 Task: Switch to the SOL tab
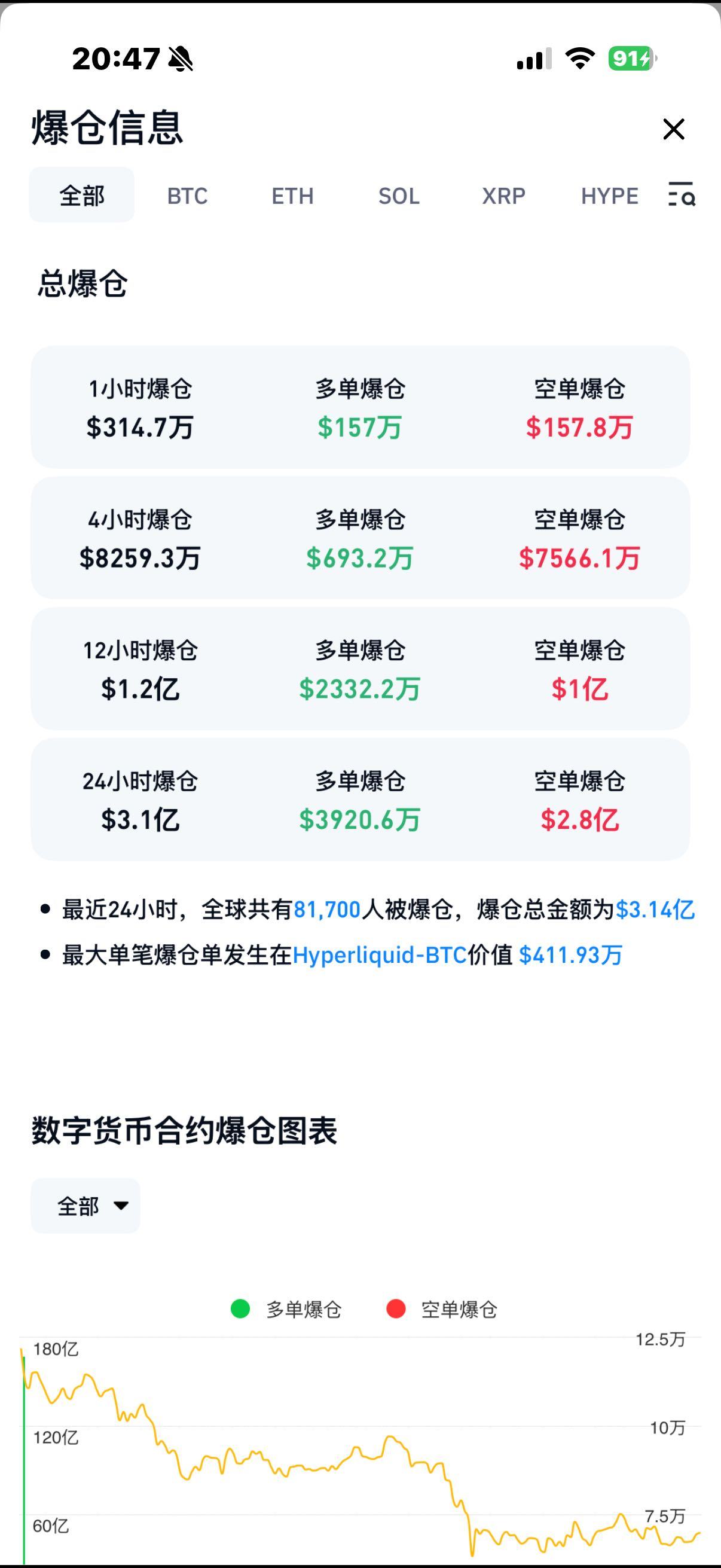(399, 196)
